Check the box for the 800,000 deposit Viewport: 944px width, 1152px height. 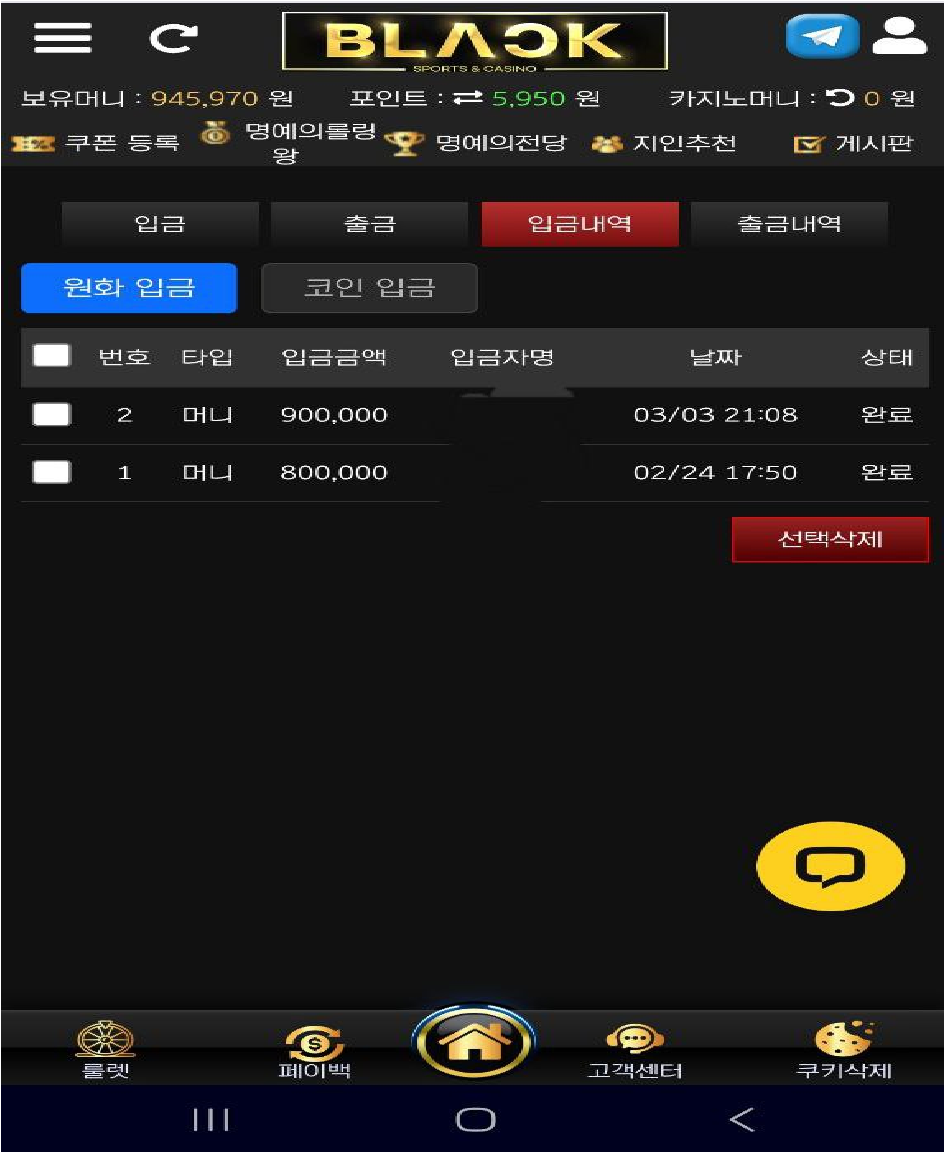point(51,472)
